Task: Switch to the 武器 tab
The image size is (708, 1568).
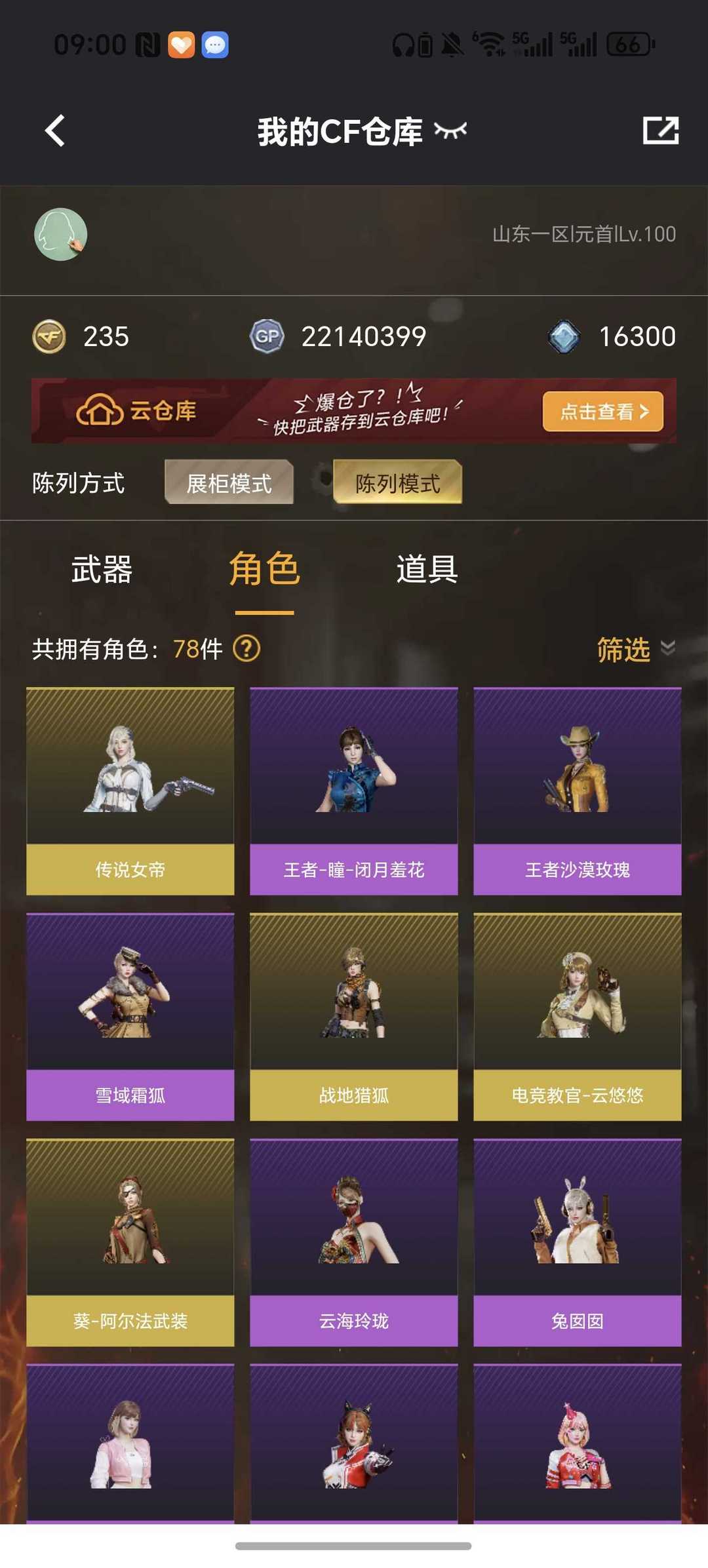Action: pyautogui.click(x=102, y=569)
